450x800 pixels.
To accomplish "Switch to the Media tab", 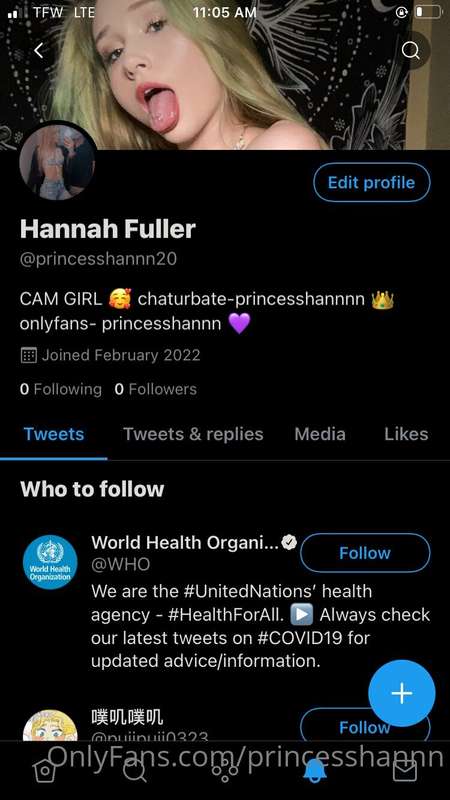I will click(320, 434).
